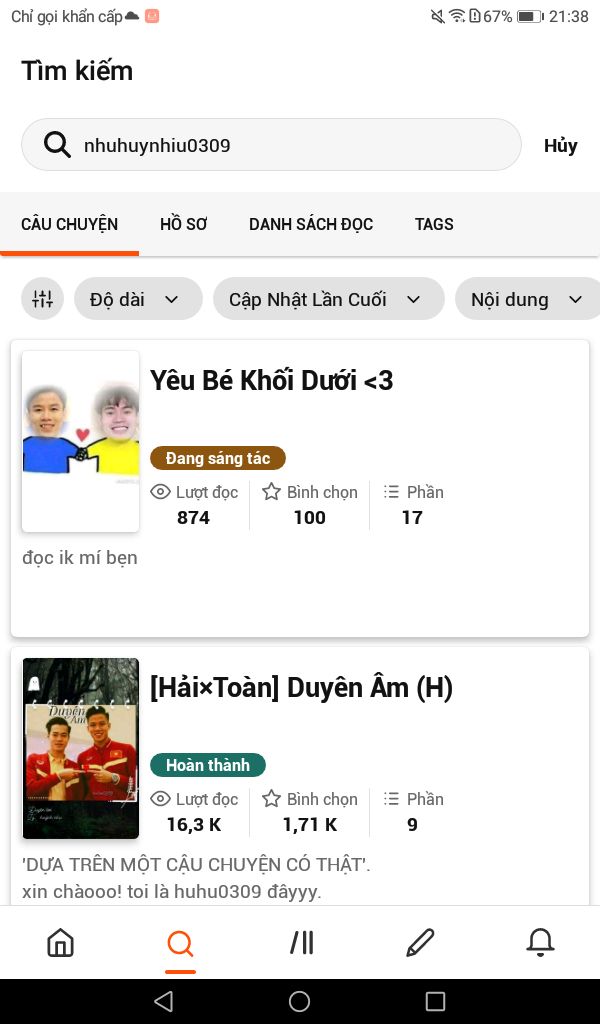
Task: Tap the system home button
Action: pos(299,1001)
